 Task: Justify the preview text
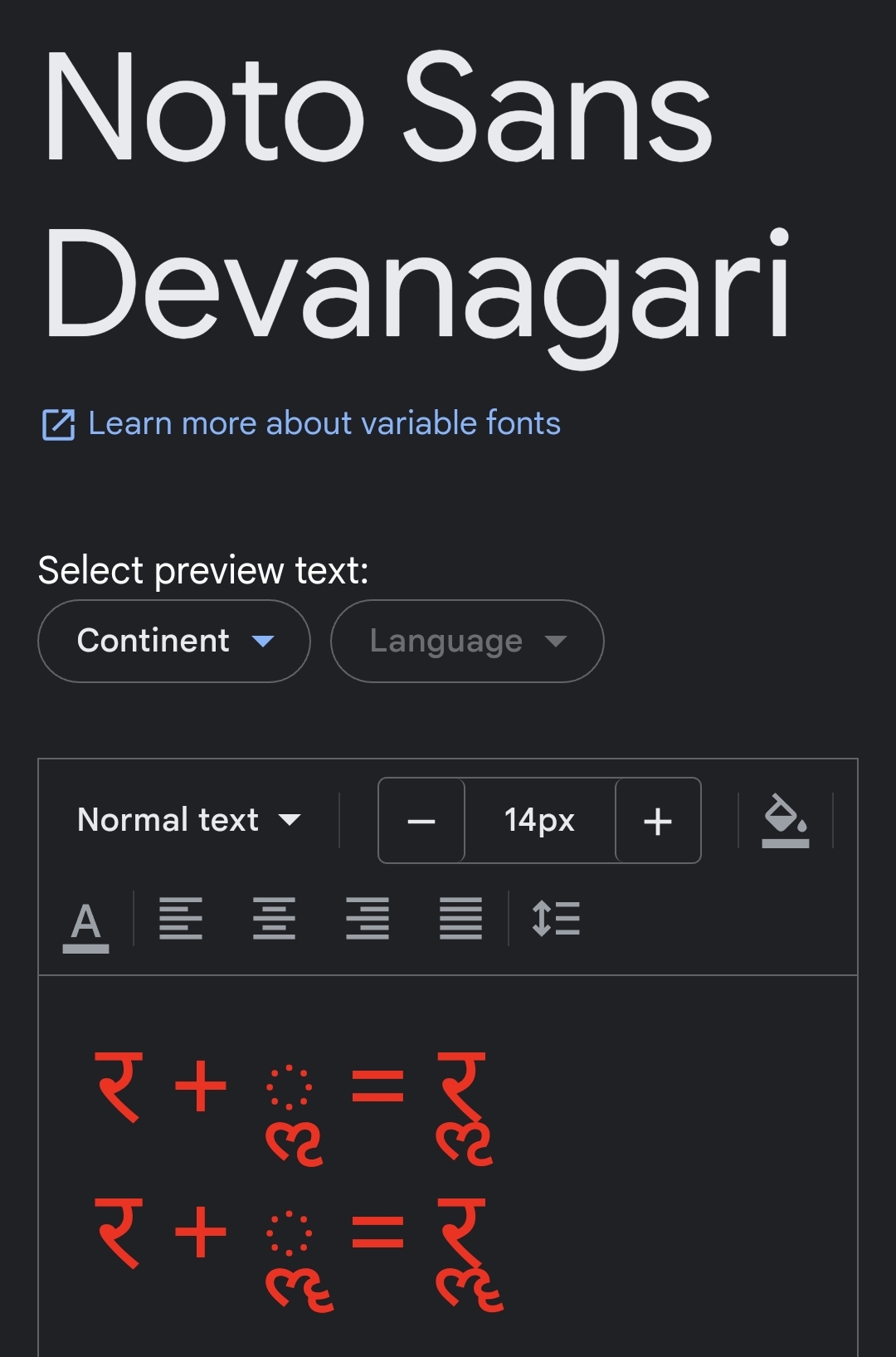(x=460, y=919)
